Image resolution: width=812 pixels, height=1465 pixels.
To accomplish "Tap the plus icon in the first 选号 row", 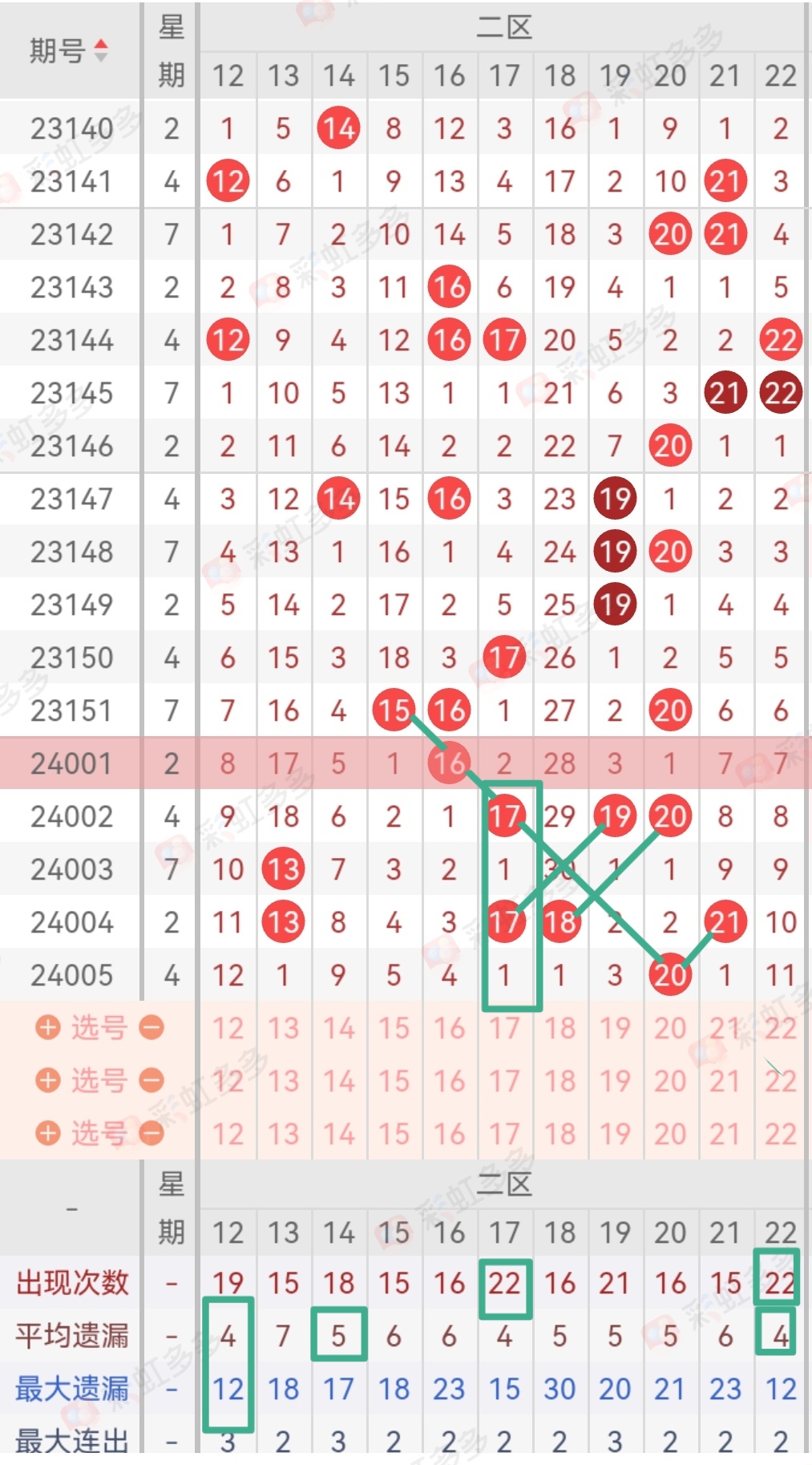I will [48, 1027].
